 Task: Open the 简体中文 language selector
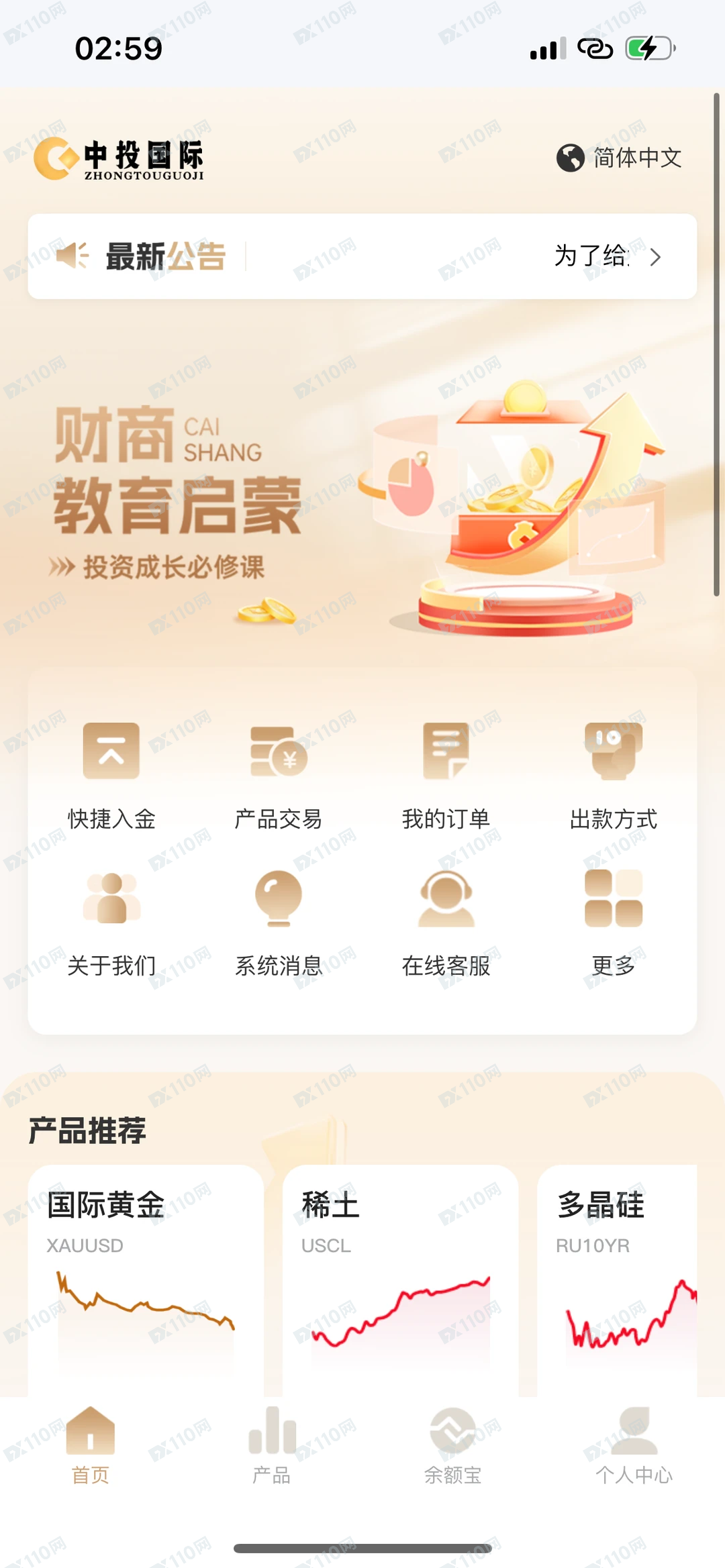point(619,158)
